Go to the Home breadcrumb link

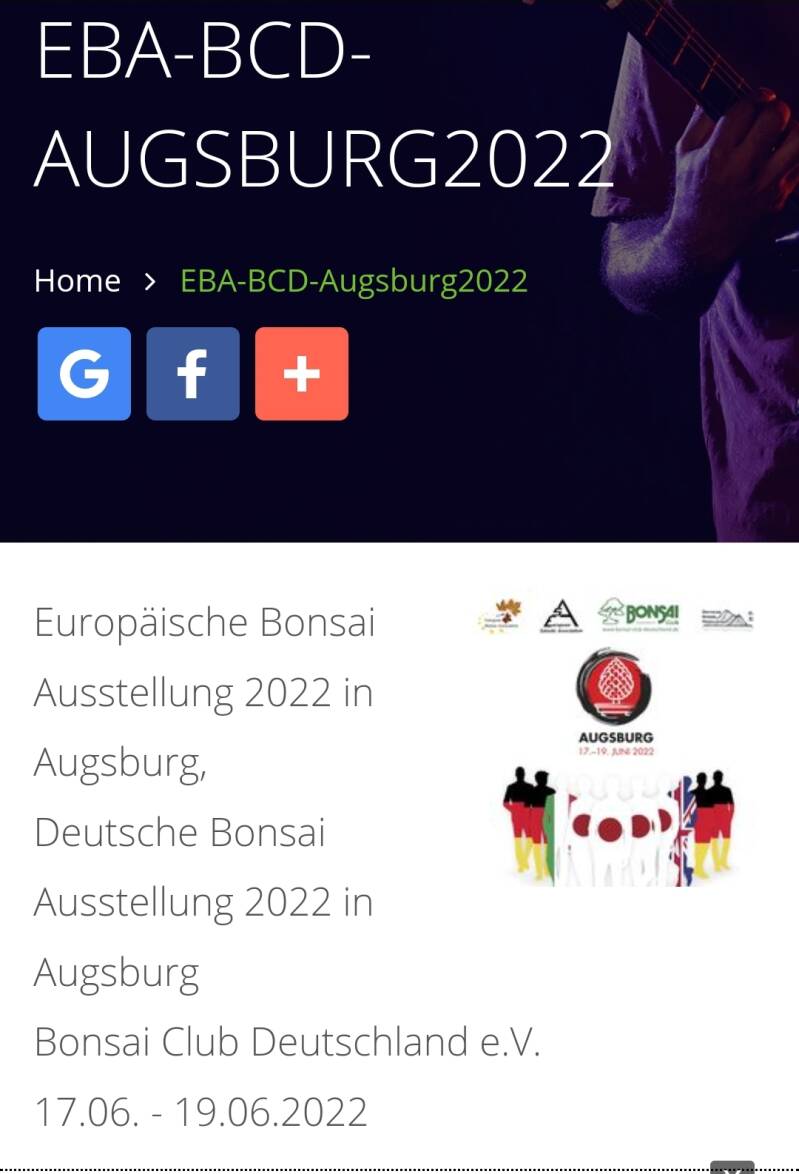point(77,281)
